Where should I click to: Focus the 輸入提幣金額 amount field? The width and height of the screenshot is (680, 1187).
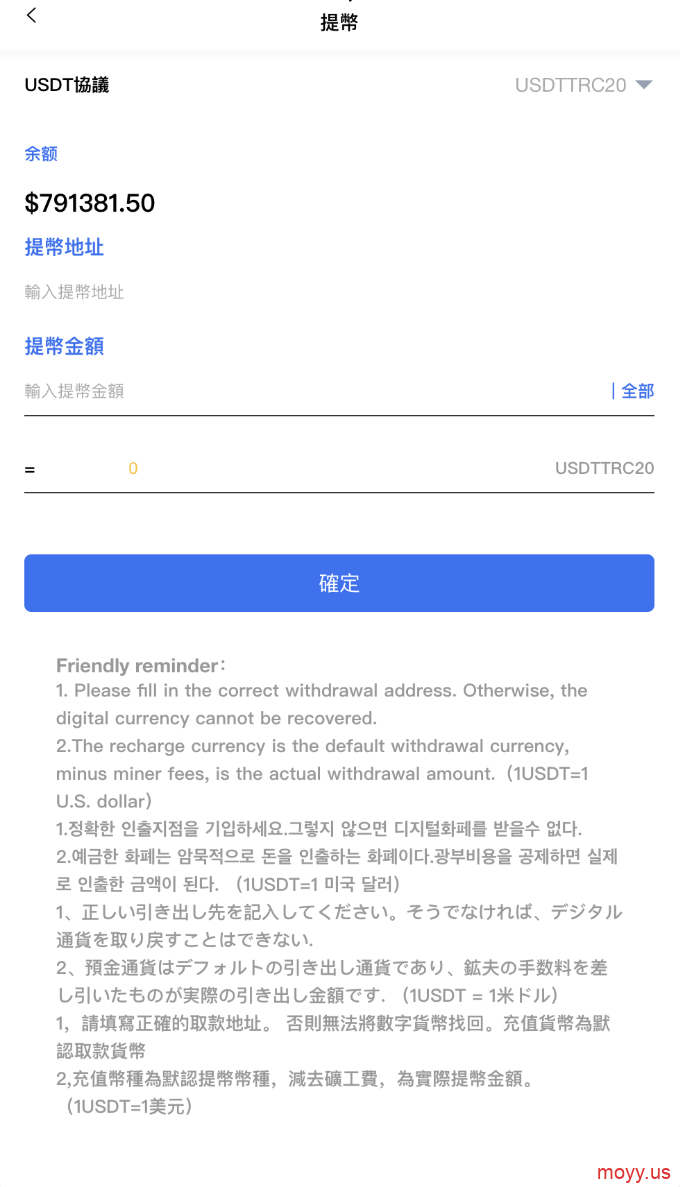tap(300, 391)
